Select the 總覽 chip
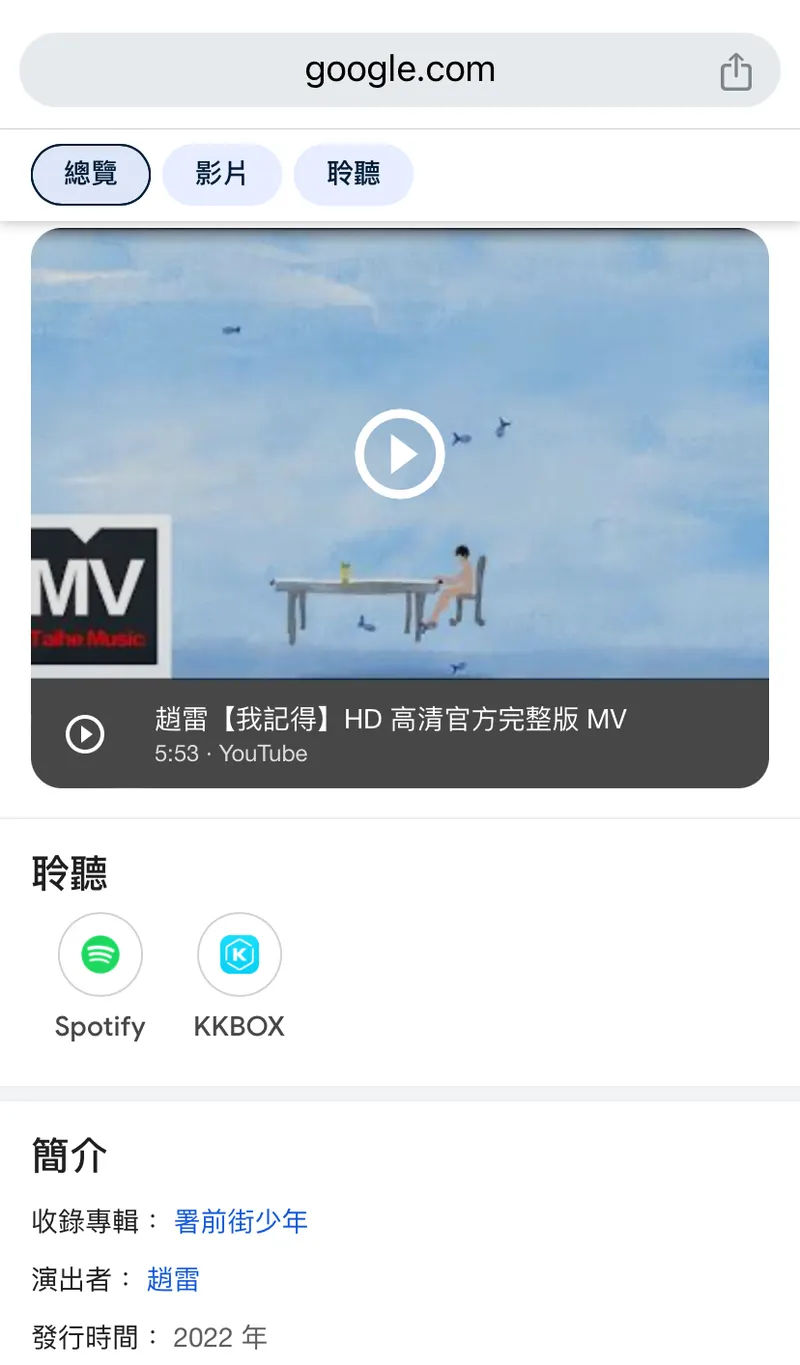 coord(91,174)
